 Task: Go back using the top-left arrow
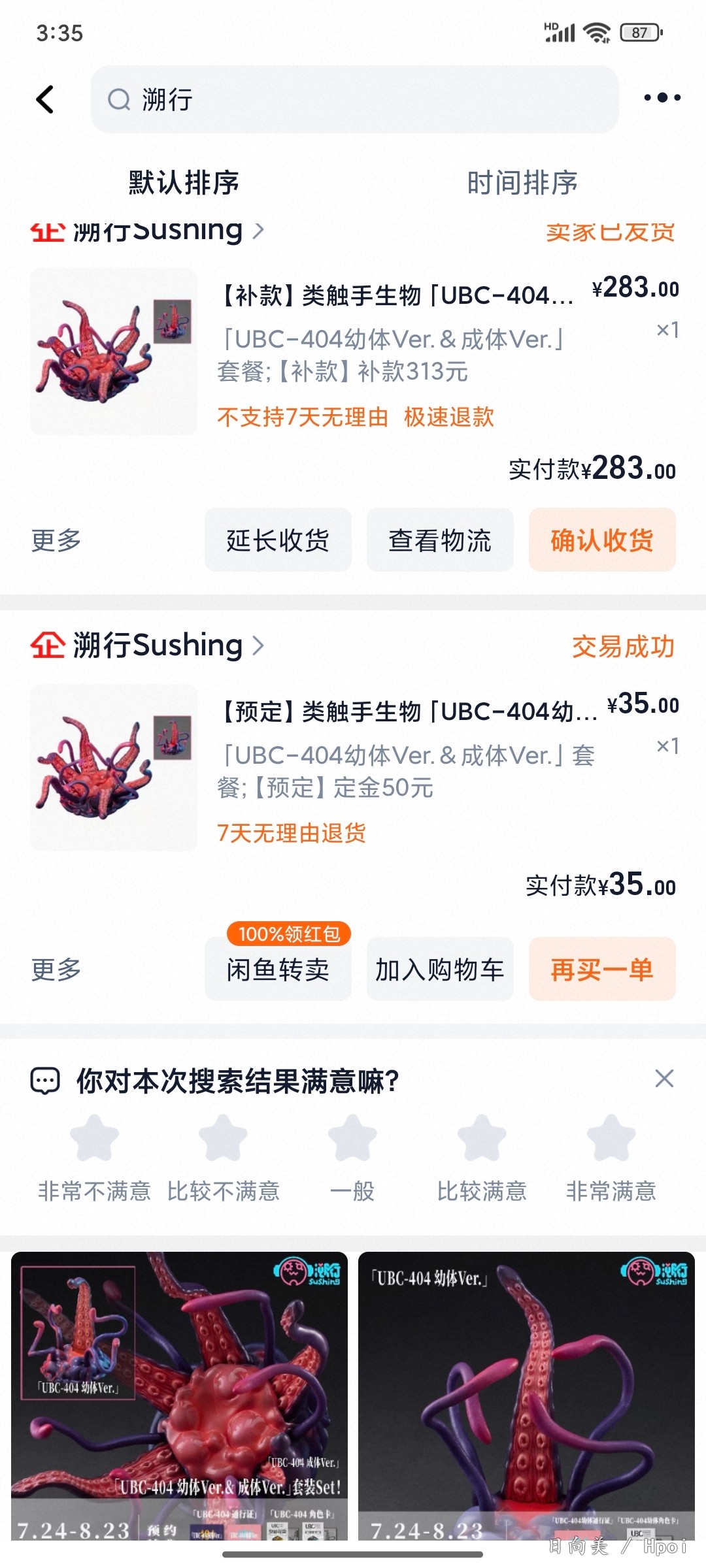pos(45,100)
